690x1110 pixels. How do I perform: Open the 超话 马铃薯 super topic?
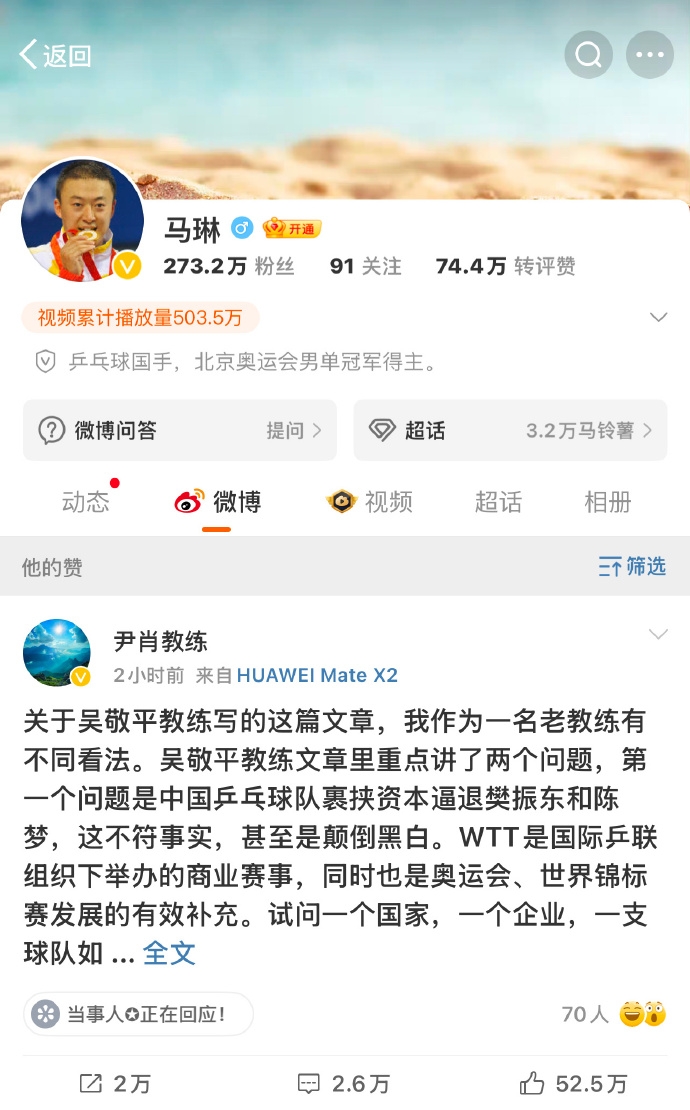click(510, 431)
